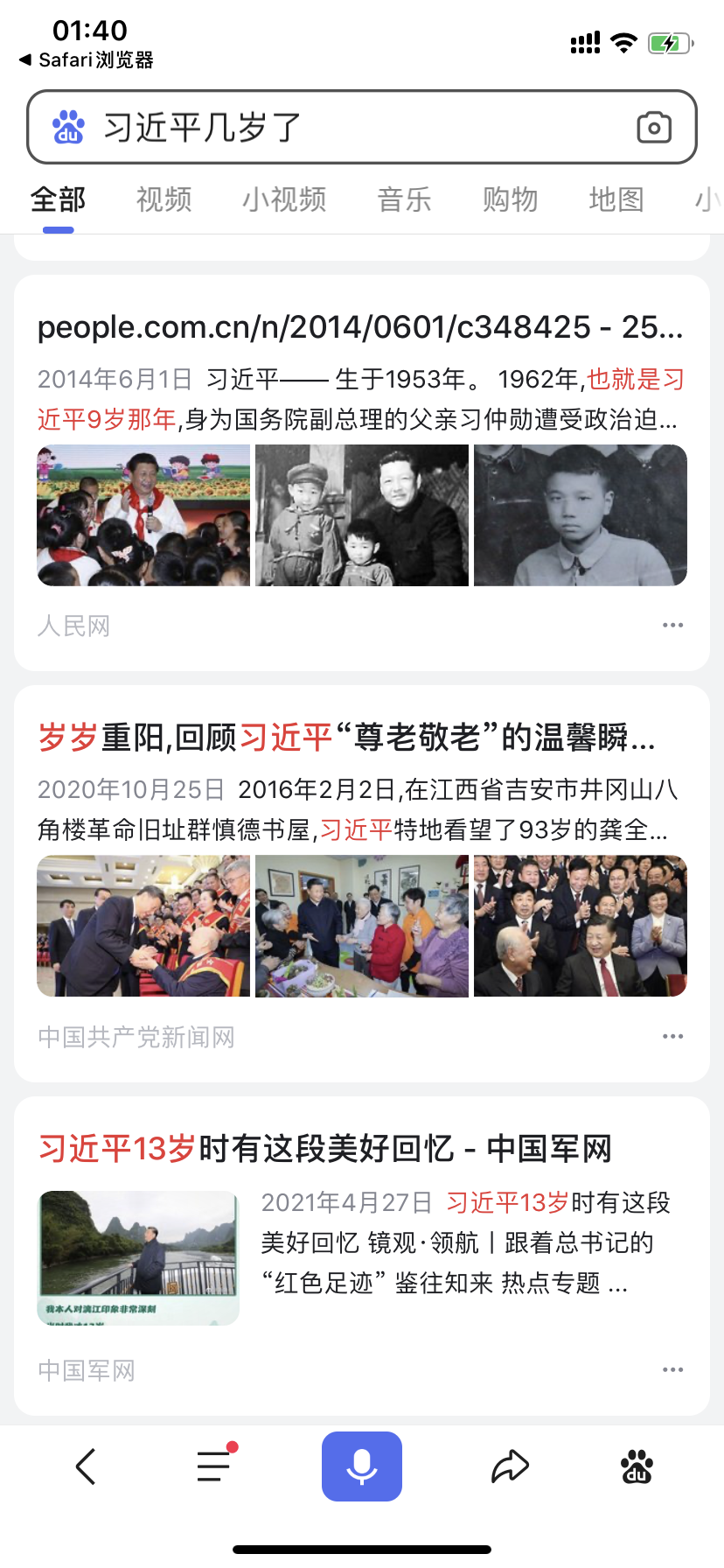Go back with the bottom back arrow
The width and height of the screenshot is (724, 1568).
86,1466
